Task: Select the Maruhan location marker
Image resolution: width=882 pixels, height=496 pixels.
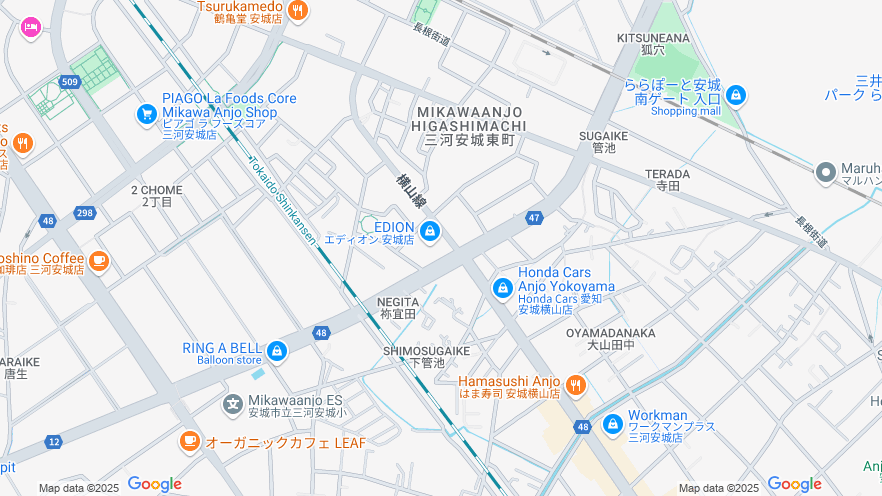Action: tap(826, 173)
